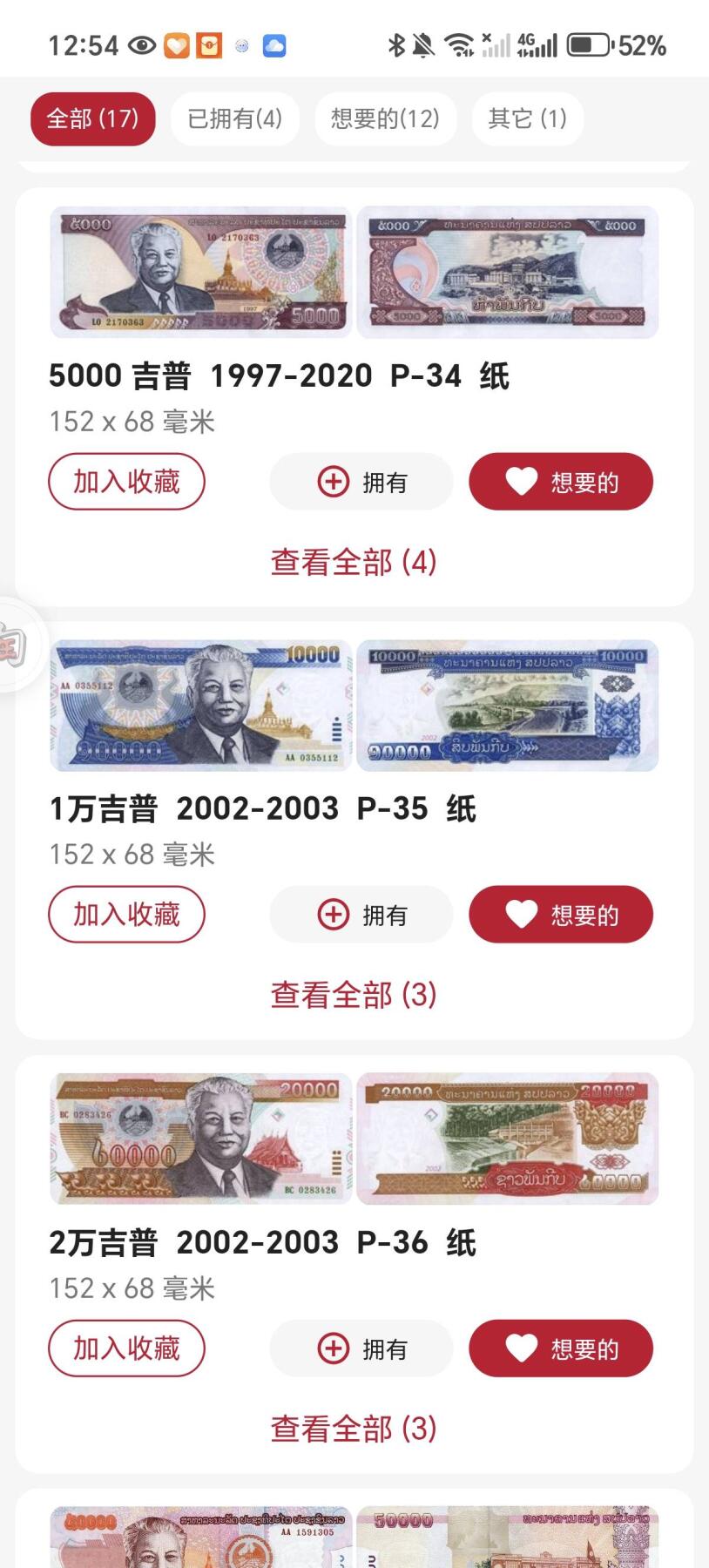The image size is (709, 1568).
Task: Add the 5000 吉普 note to collection
Action: click(126, 482)
